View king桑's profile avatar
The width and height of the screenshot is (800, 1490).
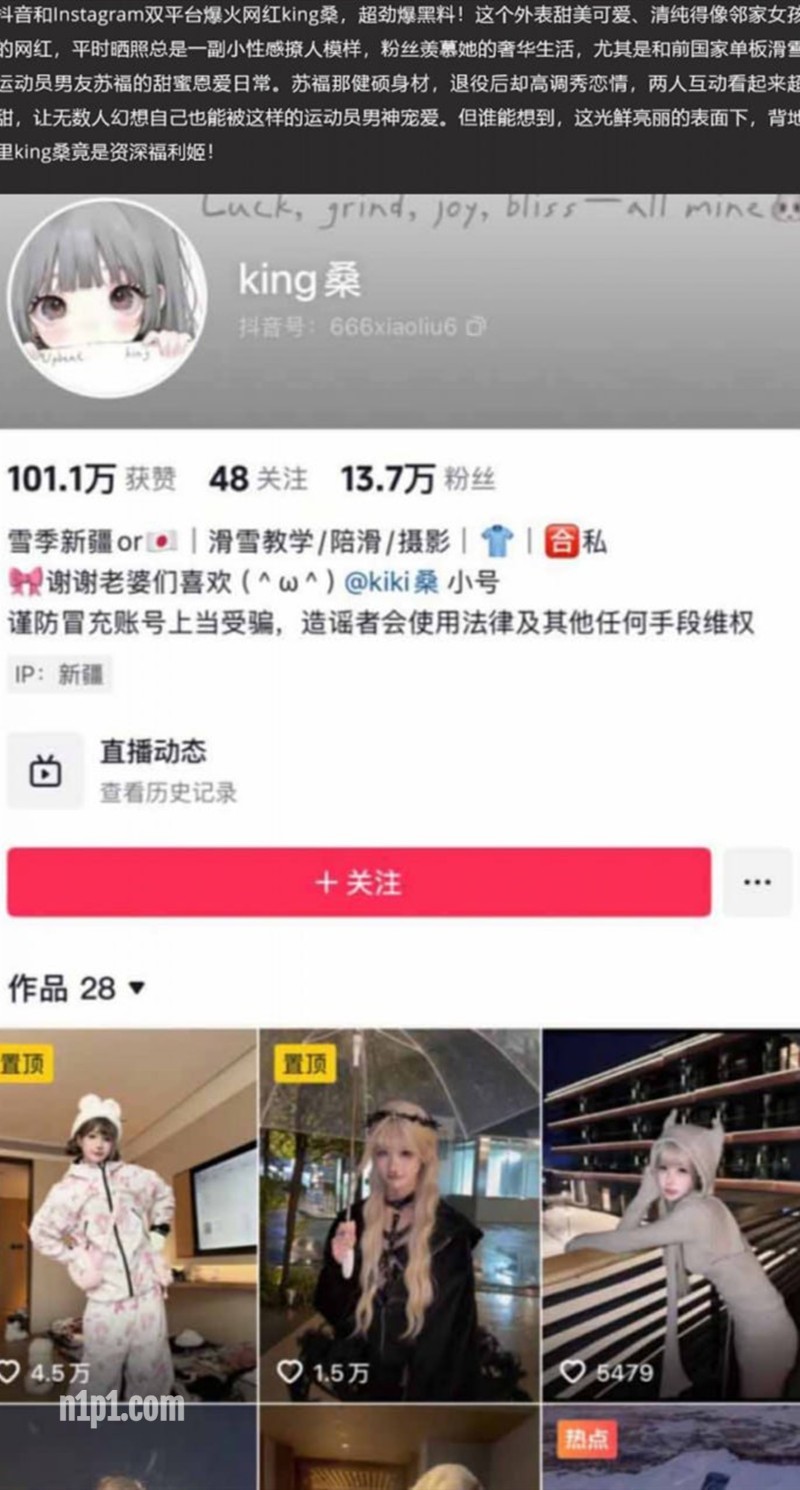tap(107, 298)
